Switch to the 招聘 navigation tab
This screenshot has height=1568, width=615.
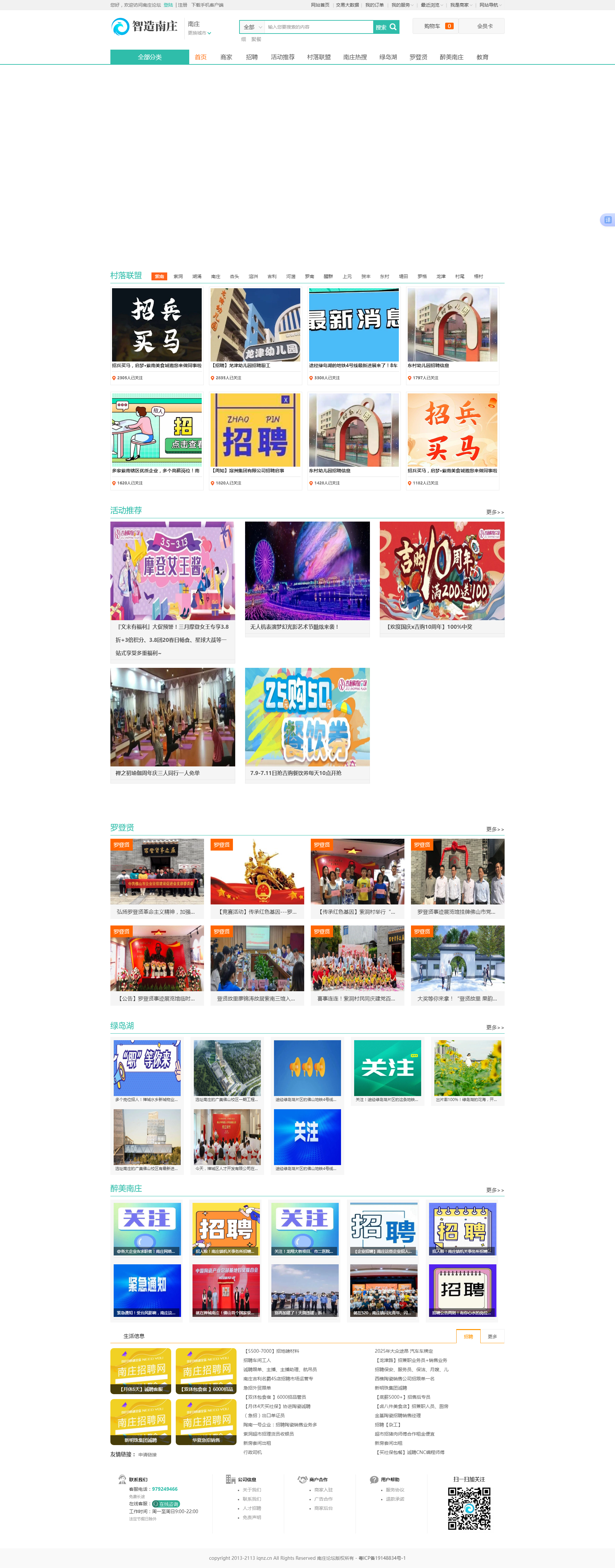[252, 57]
